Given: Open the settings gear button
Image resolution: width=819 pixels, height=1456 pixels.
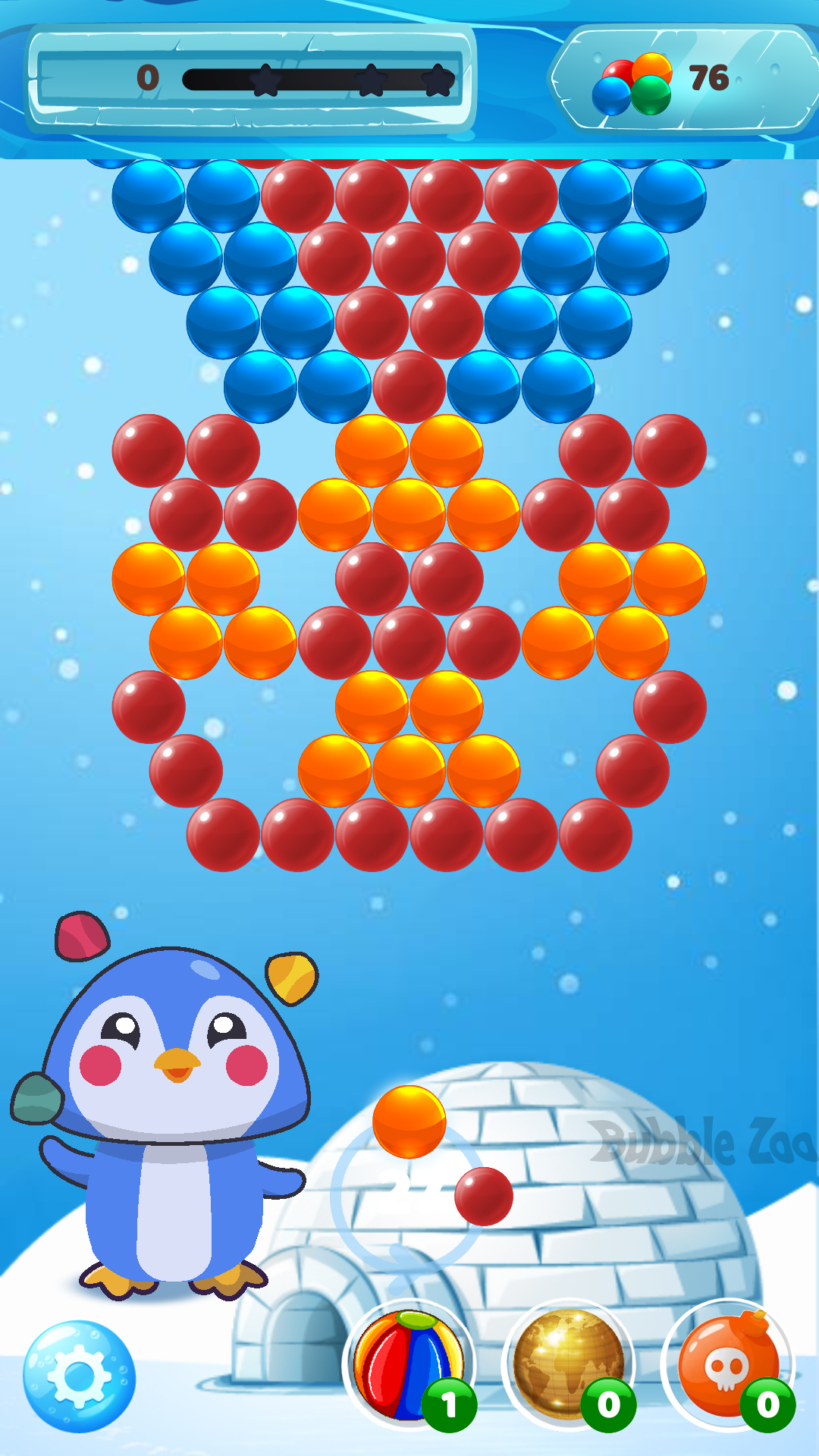Looking at the screenshot, I should 79,1376.
